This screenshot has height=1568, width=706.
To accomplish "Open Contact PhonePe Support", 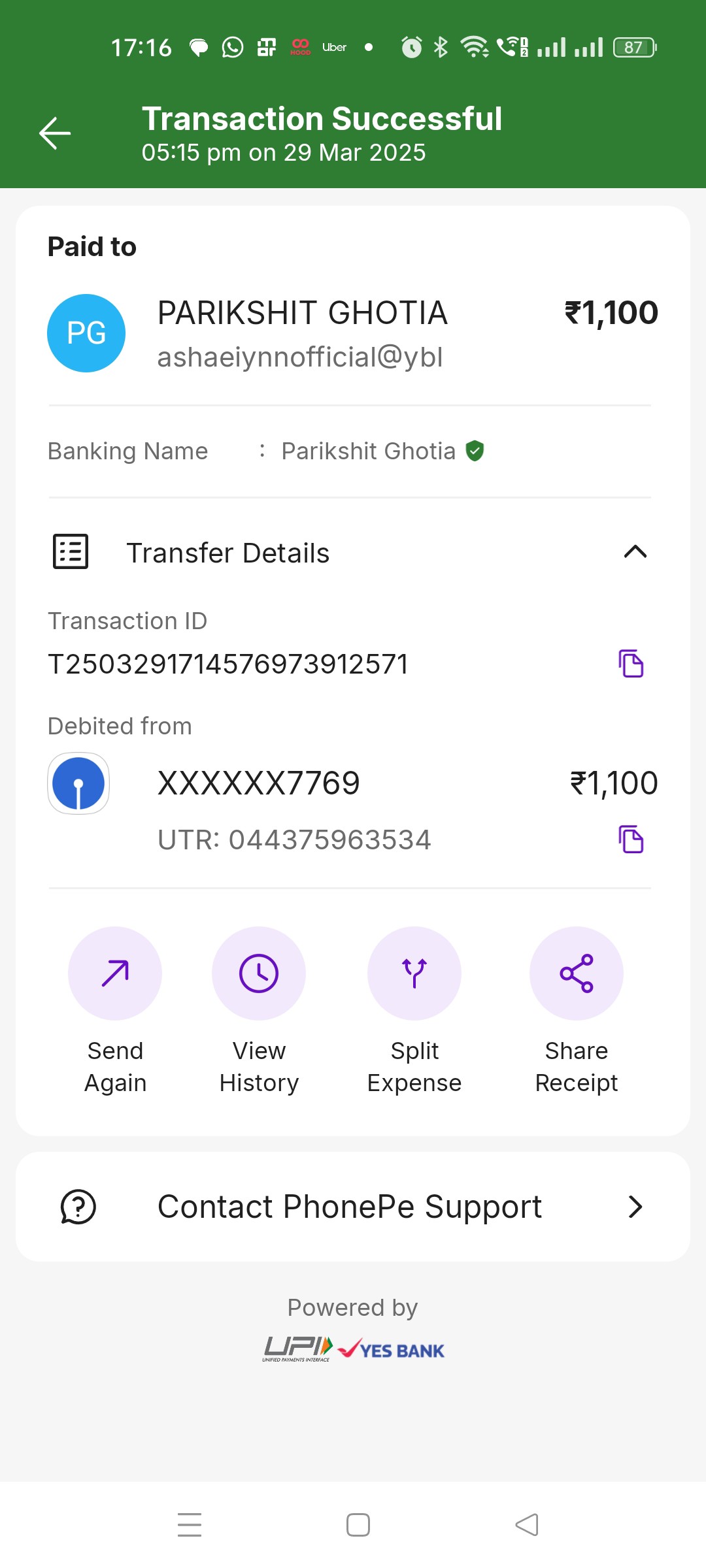I will [x=353, y=1206].
